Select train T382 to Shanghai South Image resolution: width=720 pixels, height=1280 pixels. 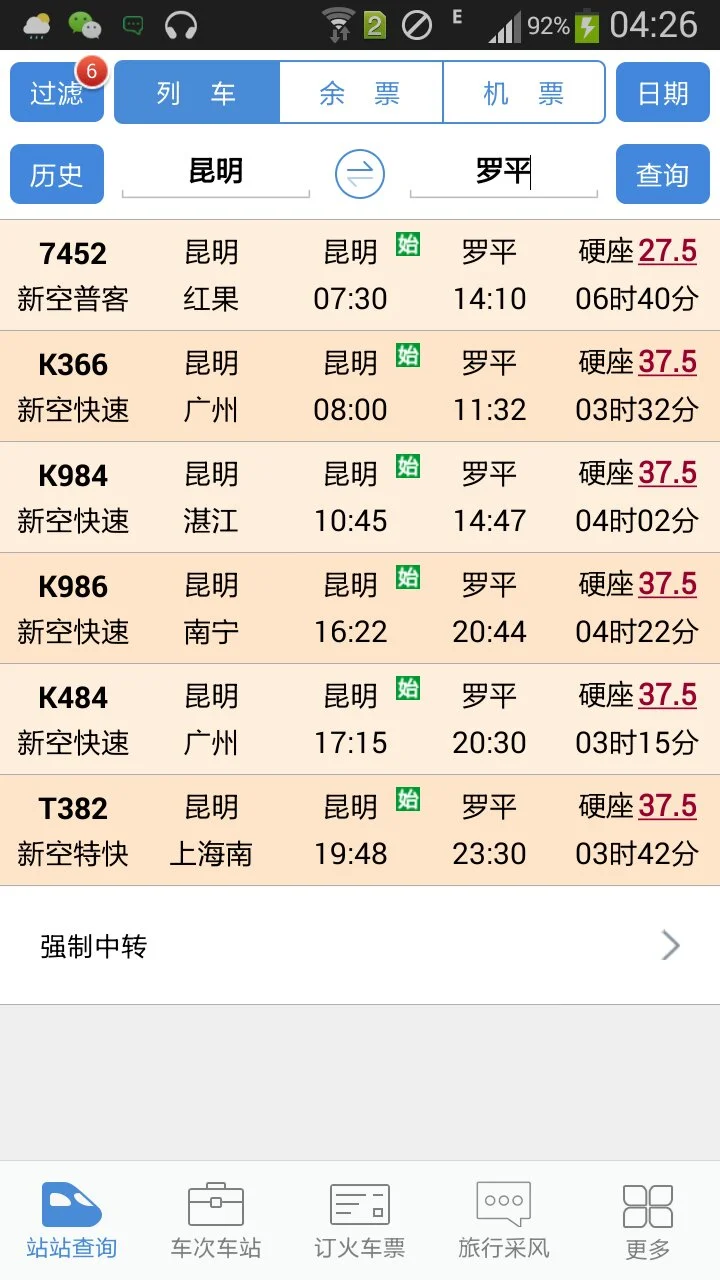(x=360, y=829)
